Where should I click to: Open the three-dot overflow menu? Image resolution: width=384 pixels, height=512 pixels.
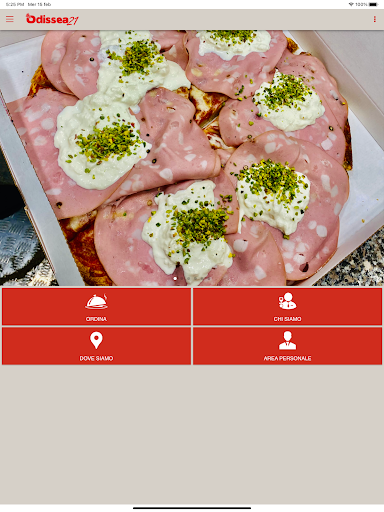pos(375,19)
